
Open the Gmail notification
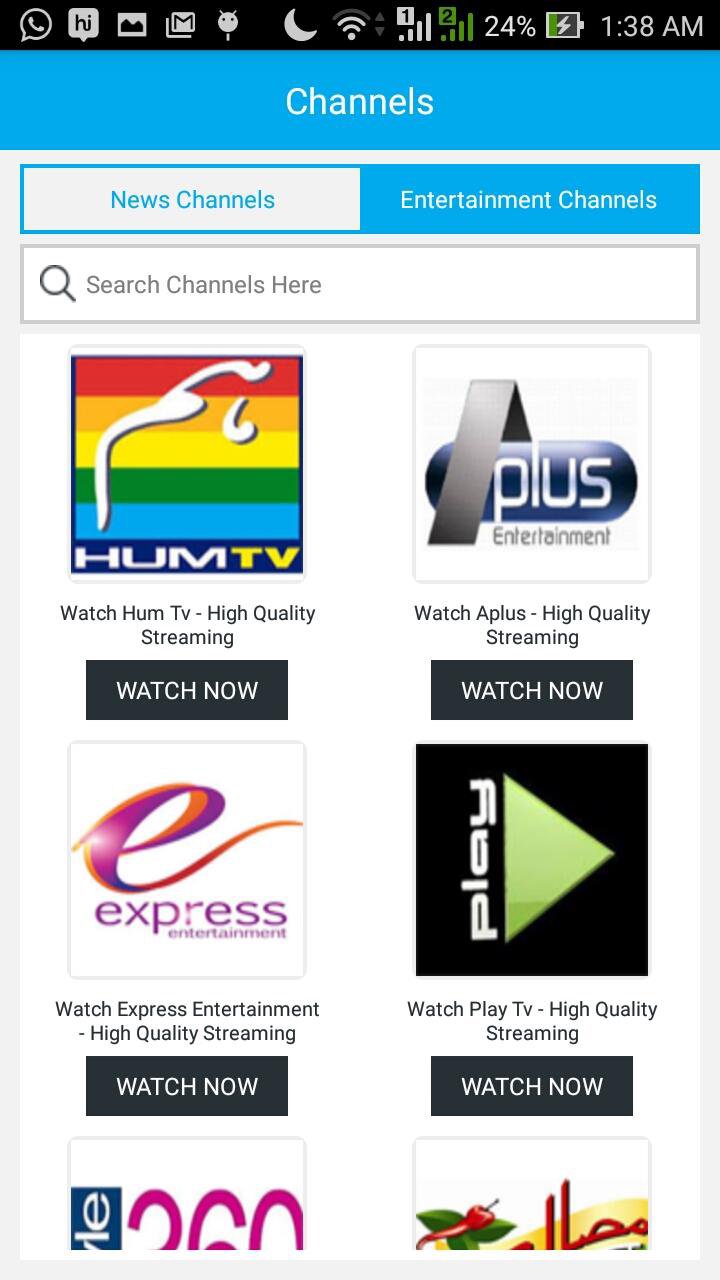(x=181, y=22)
